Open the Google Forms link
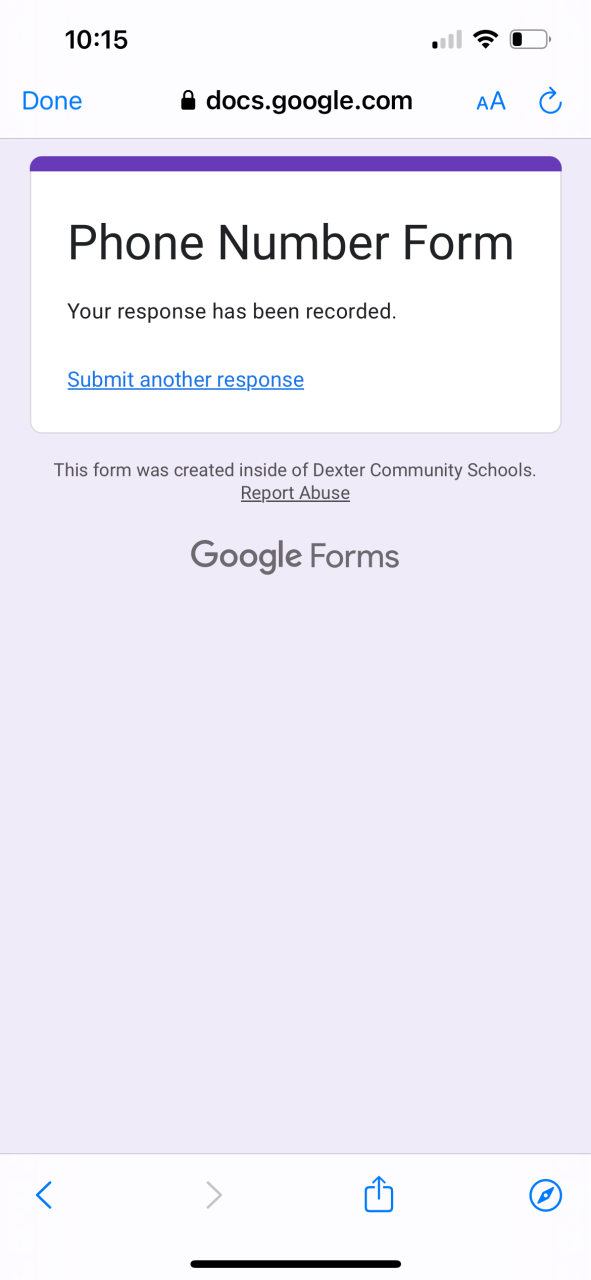591x1280 pixels. coord(295,556)
